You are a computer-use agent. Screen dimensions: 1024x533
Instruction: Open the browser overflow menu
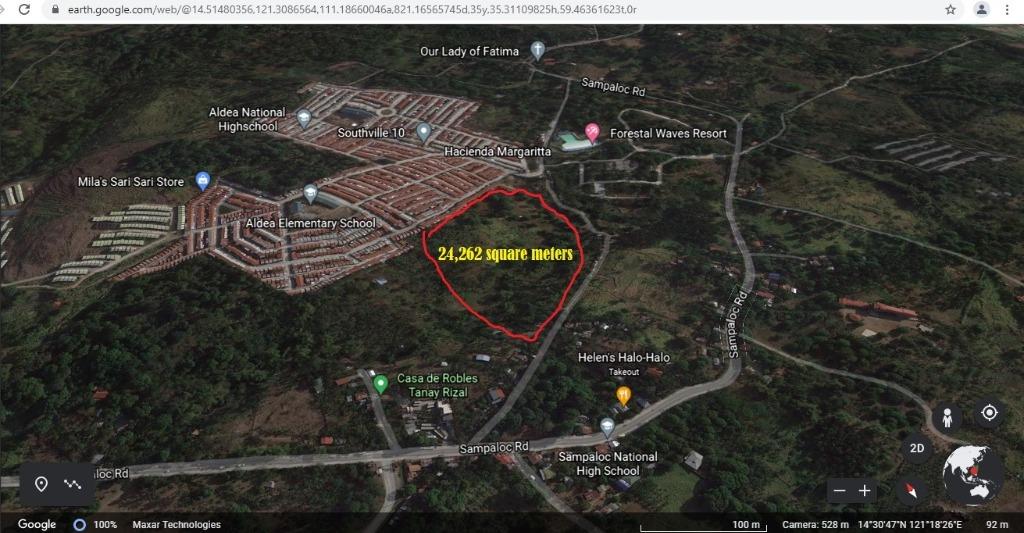pos(1007,9)
